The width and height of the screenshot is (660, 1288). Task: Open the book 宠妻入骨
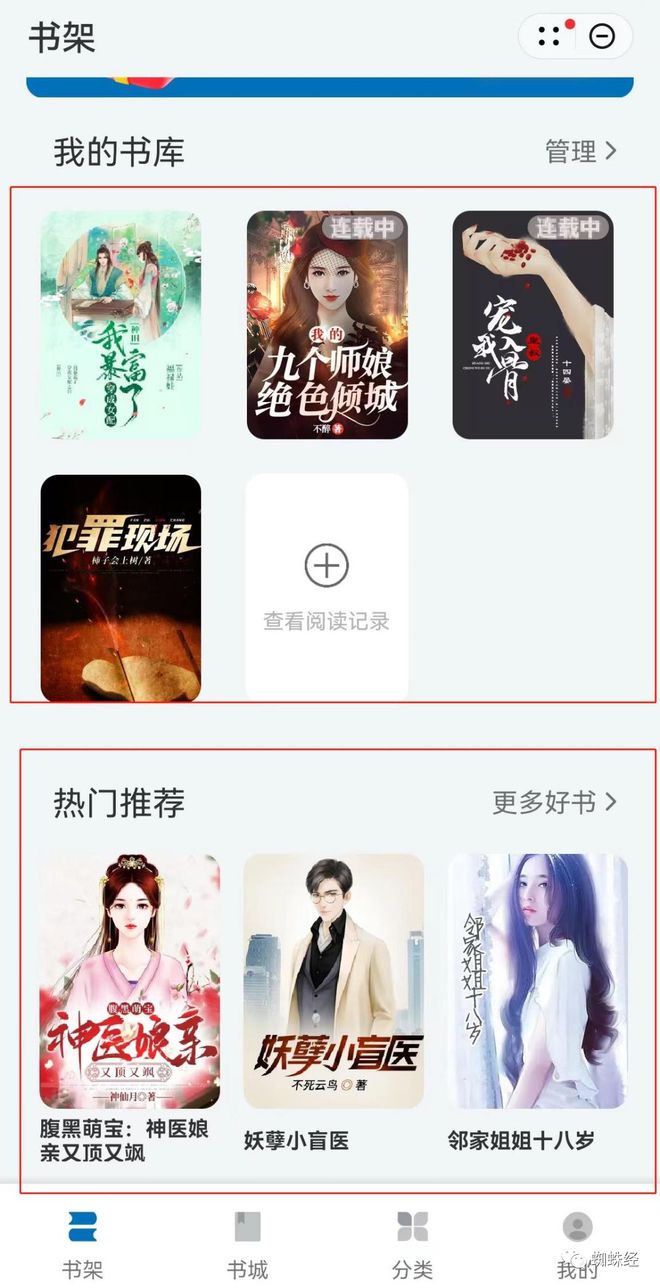pyautogui.click(x=533, y=325)
